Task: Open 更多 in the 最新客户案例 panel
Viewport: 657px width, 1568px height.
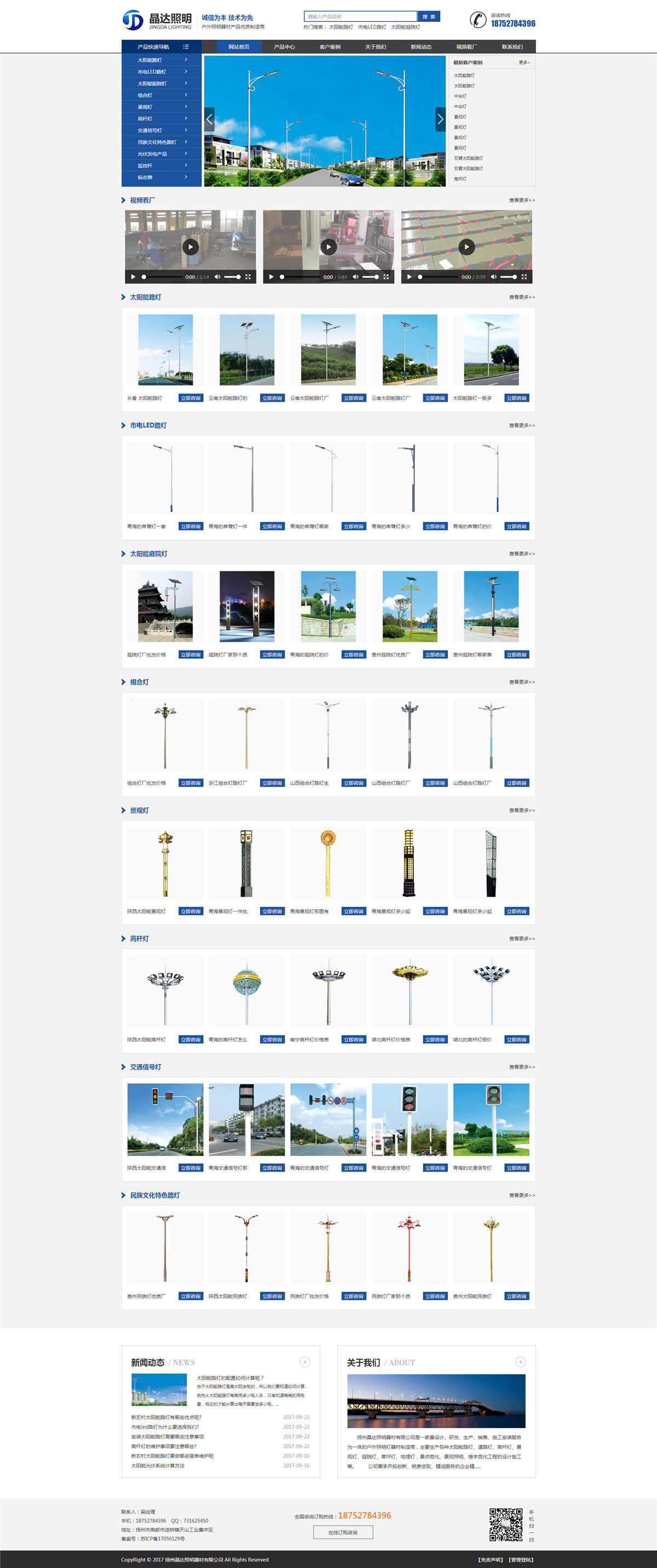Action: [x=523, y=63]
